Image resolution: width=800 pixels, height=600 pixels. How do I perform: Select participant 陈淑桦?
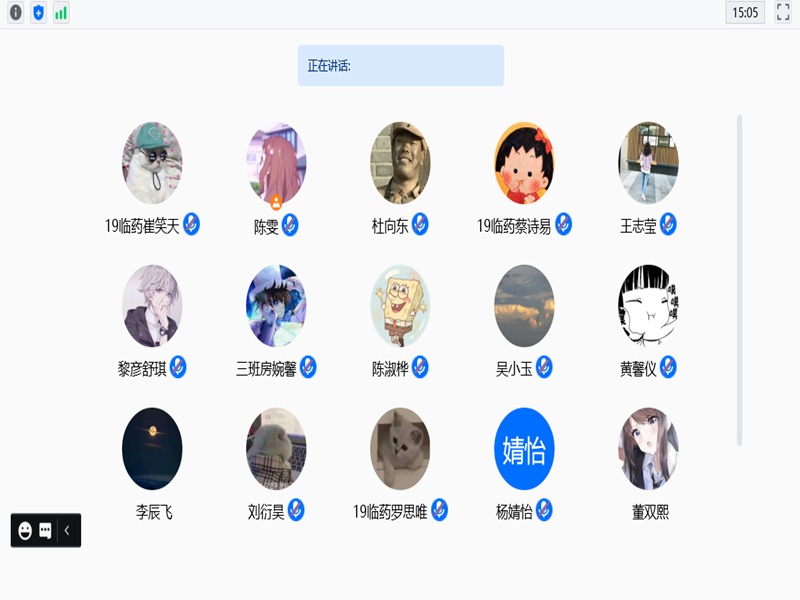point(400,306)
